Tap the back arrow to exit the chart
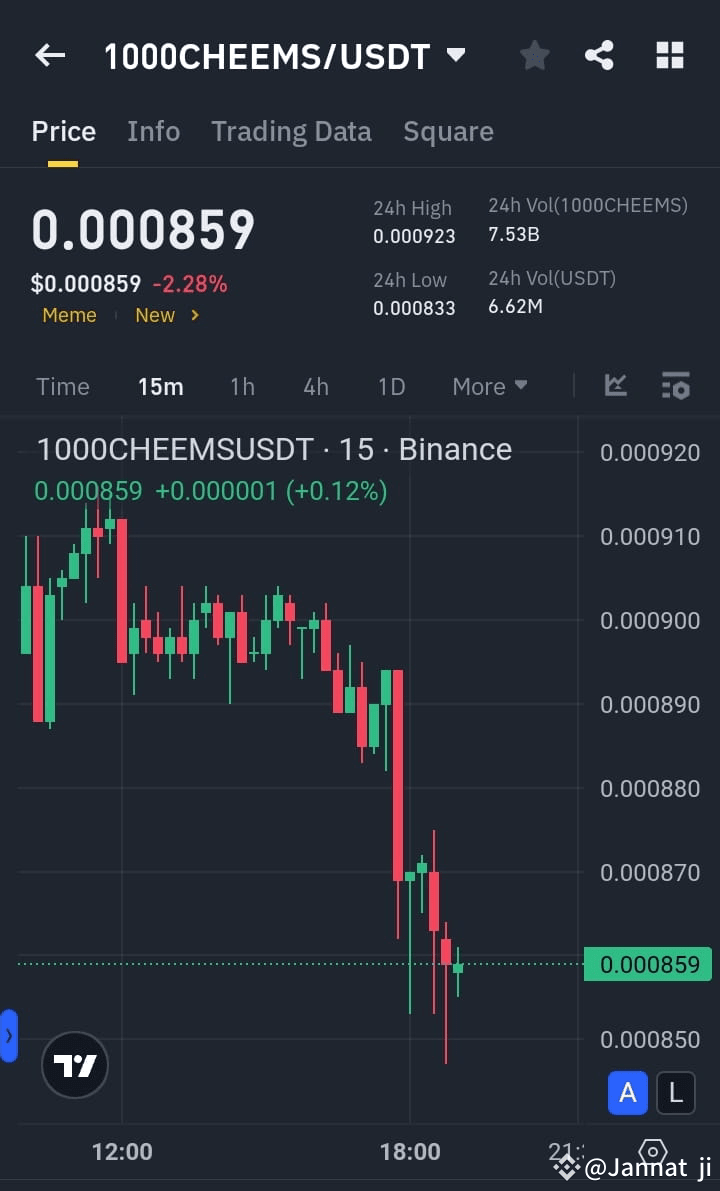The image size is (720, 1191). (x=49, y=55)
